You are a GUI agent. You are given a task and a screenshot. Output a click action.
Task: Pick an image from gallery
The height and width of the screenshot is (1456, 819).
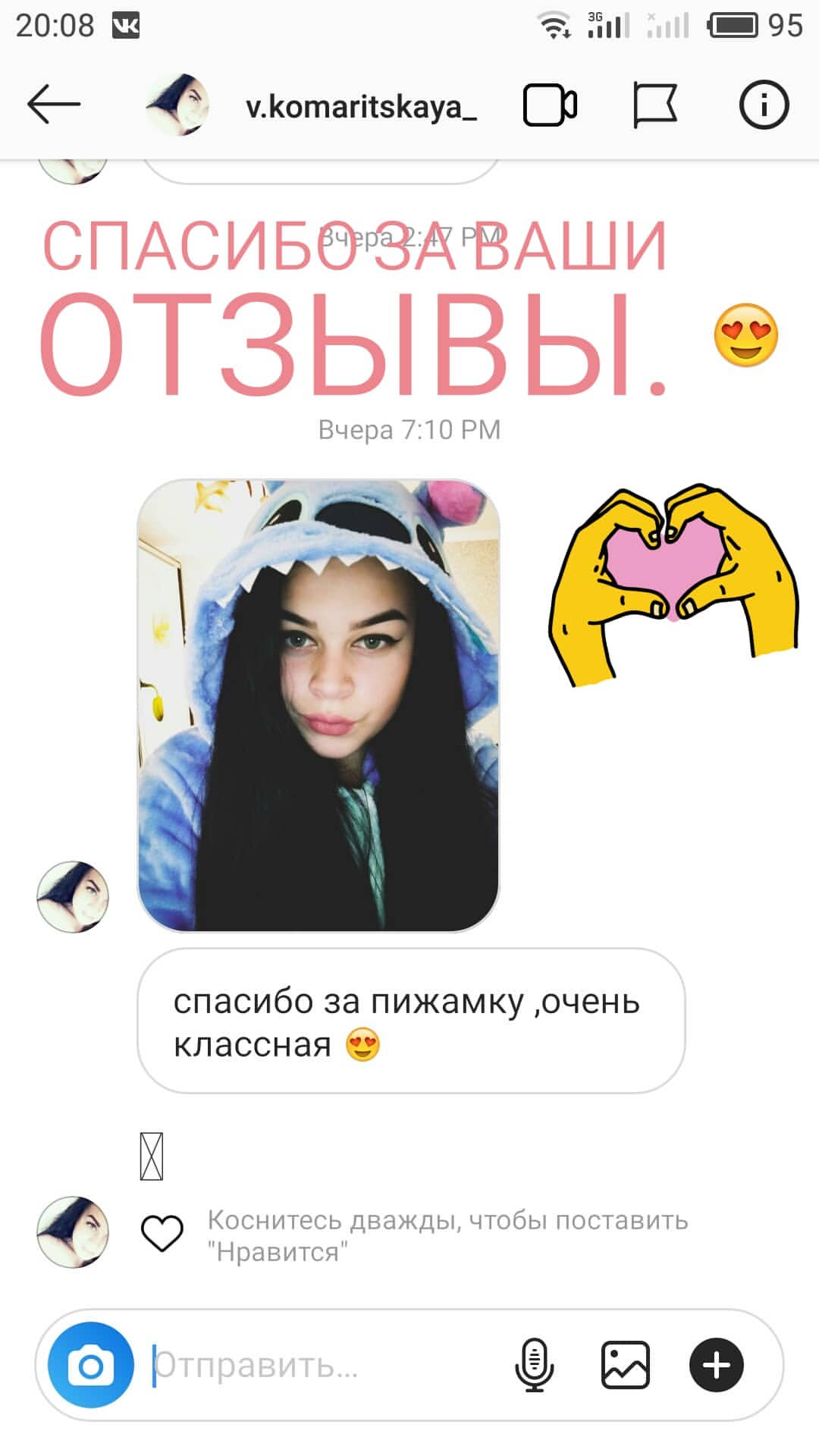coord(626,1366)
